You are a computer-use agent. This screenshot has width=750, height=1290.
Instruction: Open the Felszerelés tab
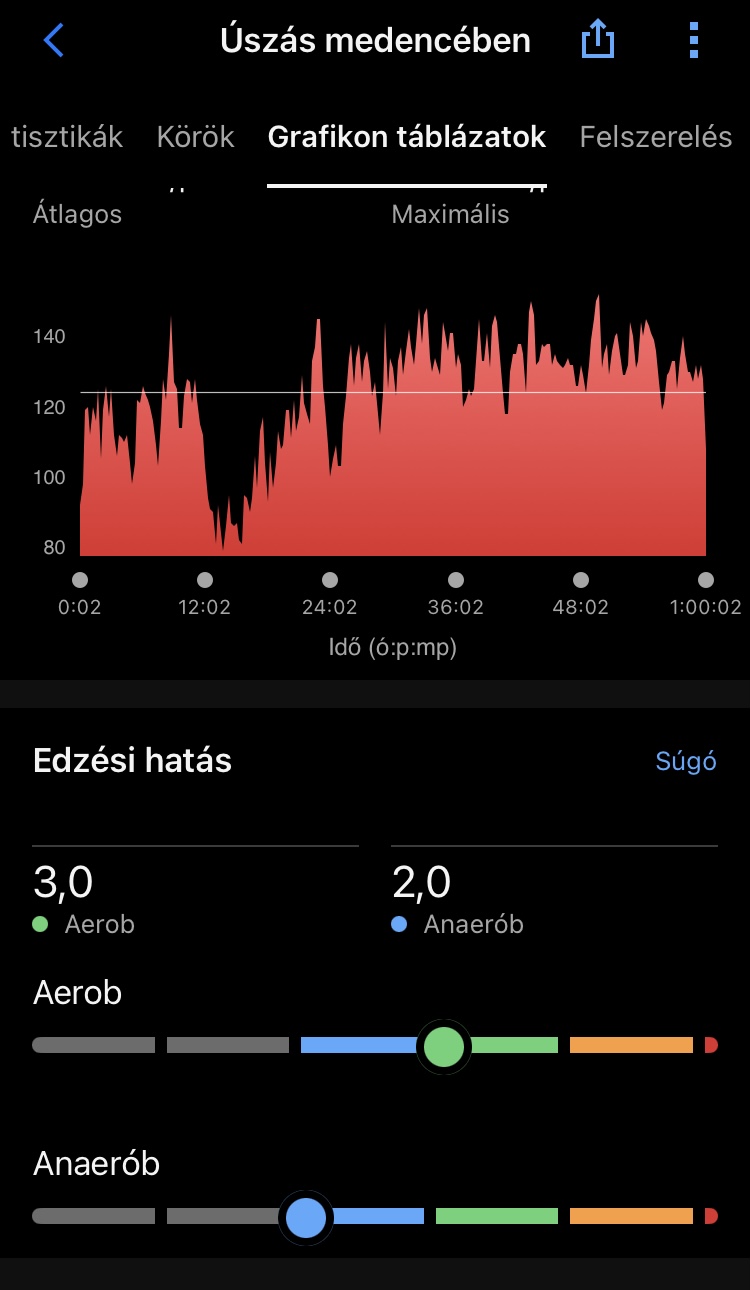pos(656,137)
